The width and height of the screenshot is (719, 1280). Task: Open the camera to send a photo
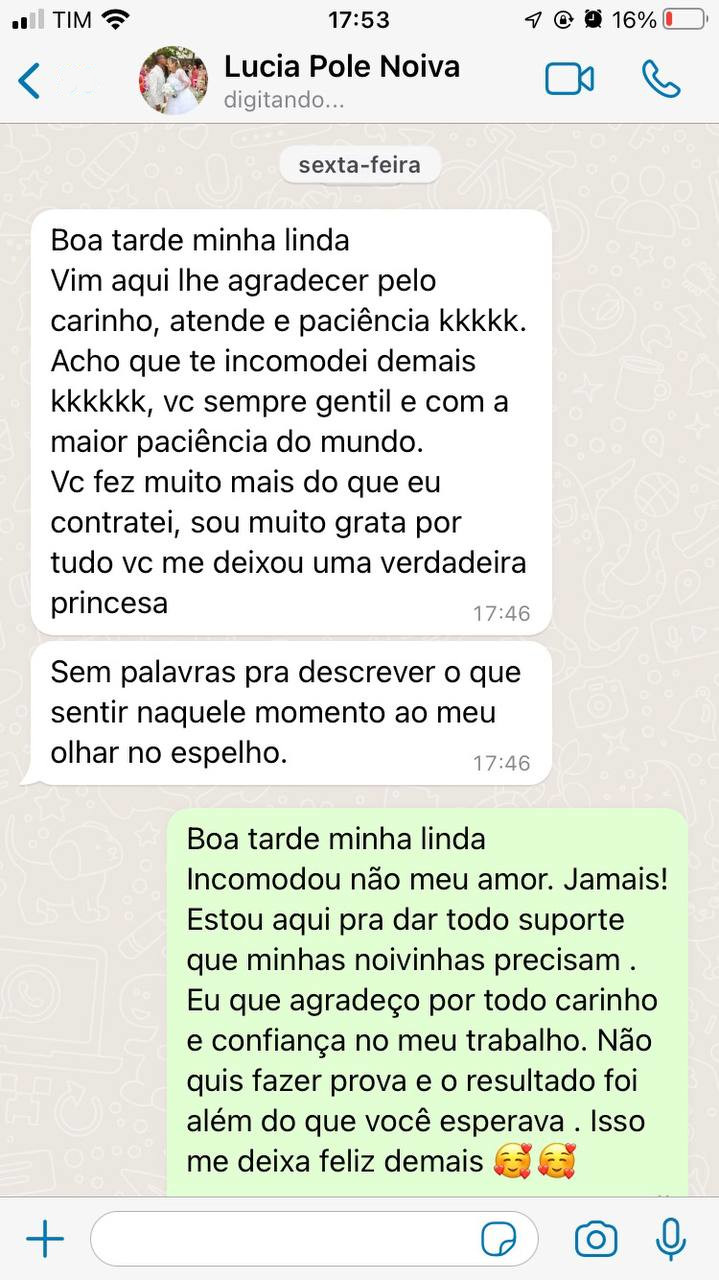pyautogui.click(x=596, y=1240)
